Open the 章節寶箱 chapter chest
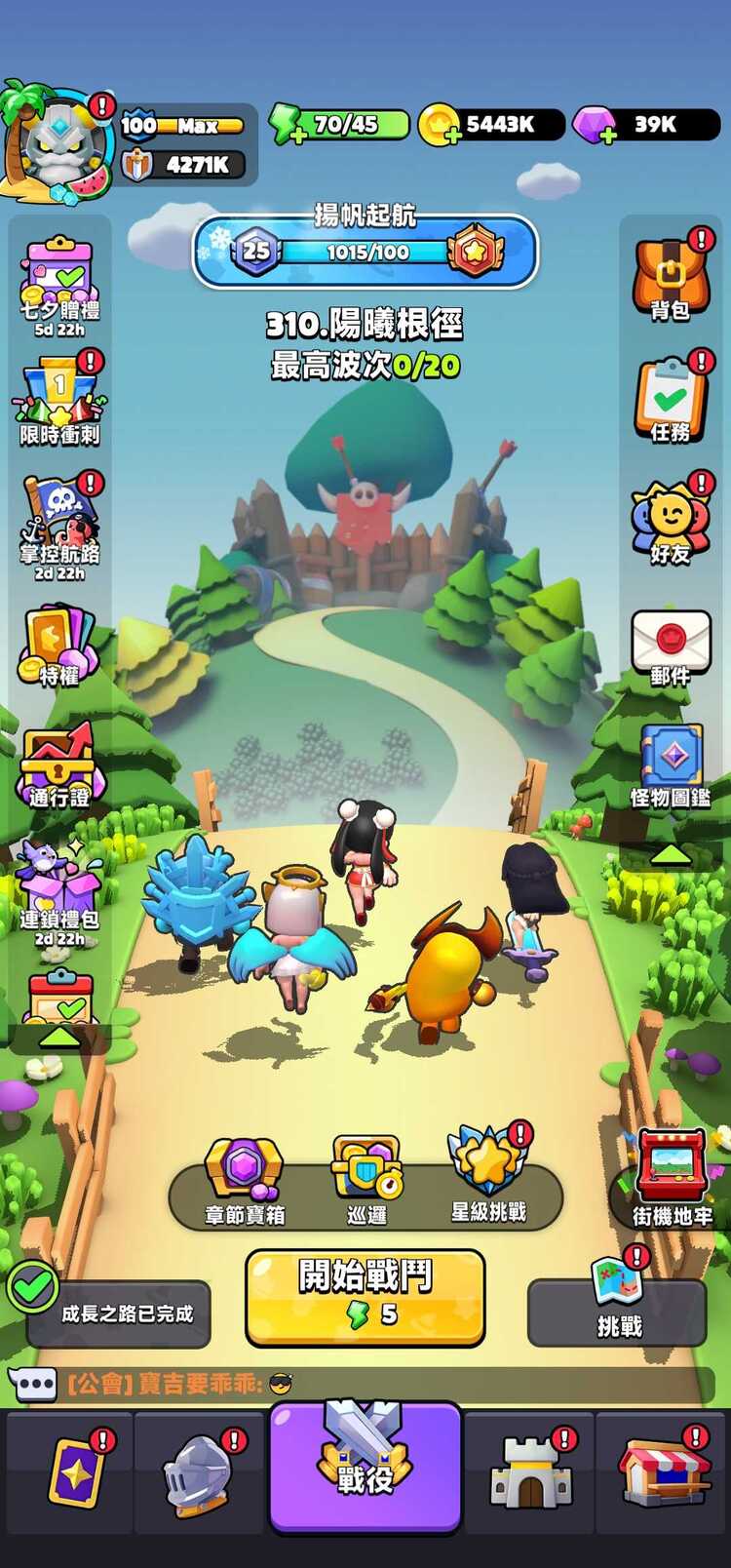 [x=244, y=1179]
